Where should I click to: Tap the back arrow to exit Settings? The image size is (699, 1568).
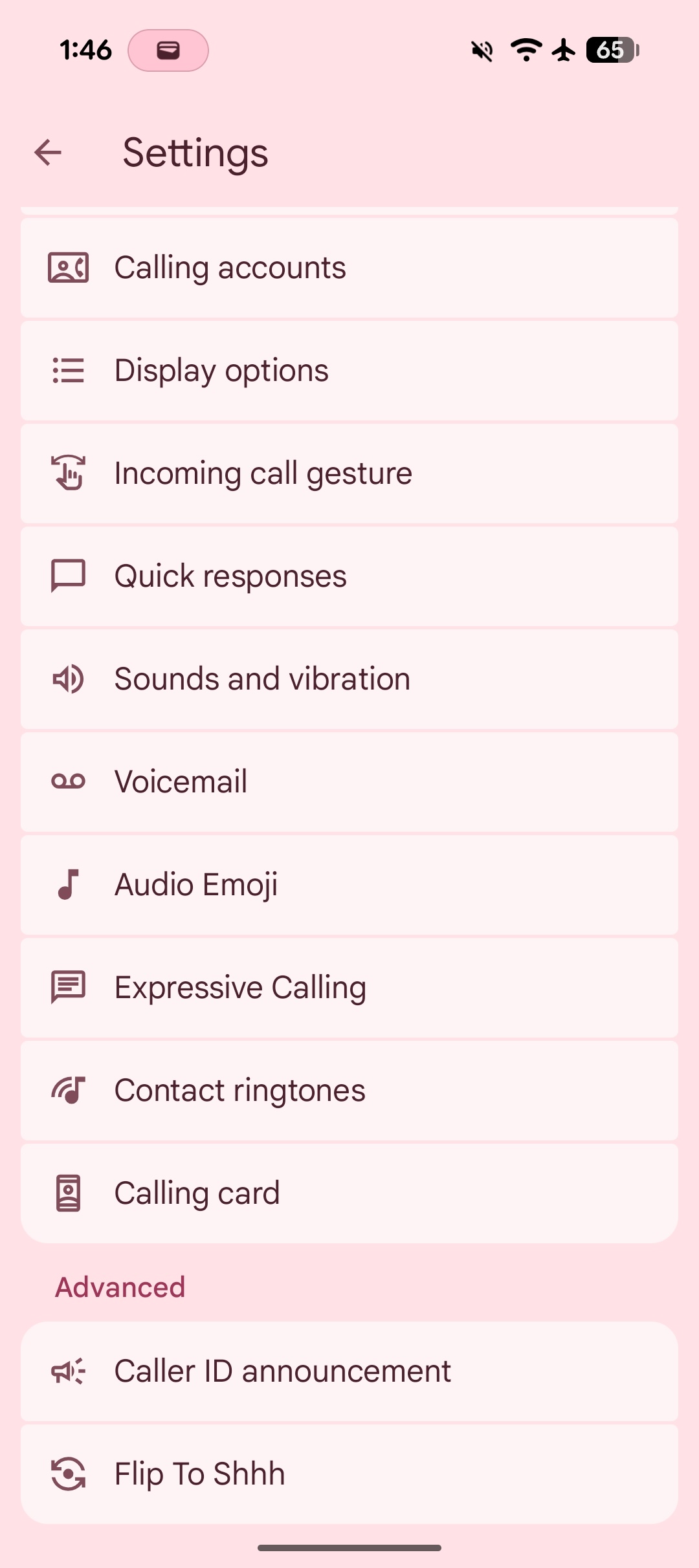(x=47, y=153)
